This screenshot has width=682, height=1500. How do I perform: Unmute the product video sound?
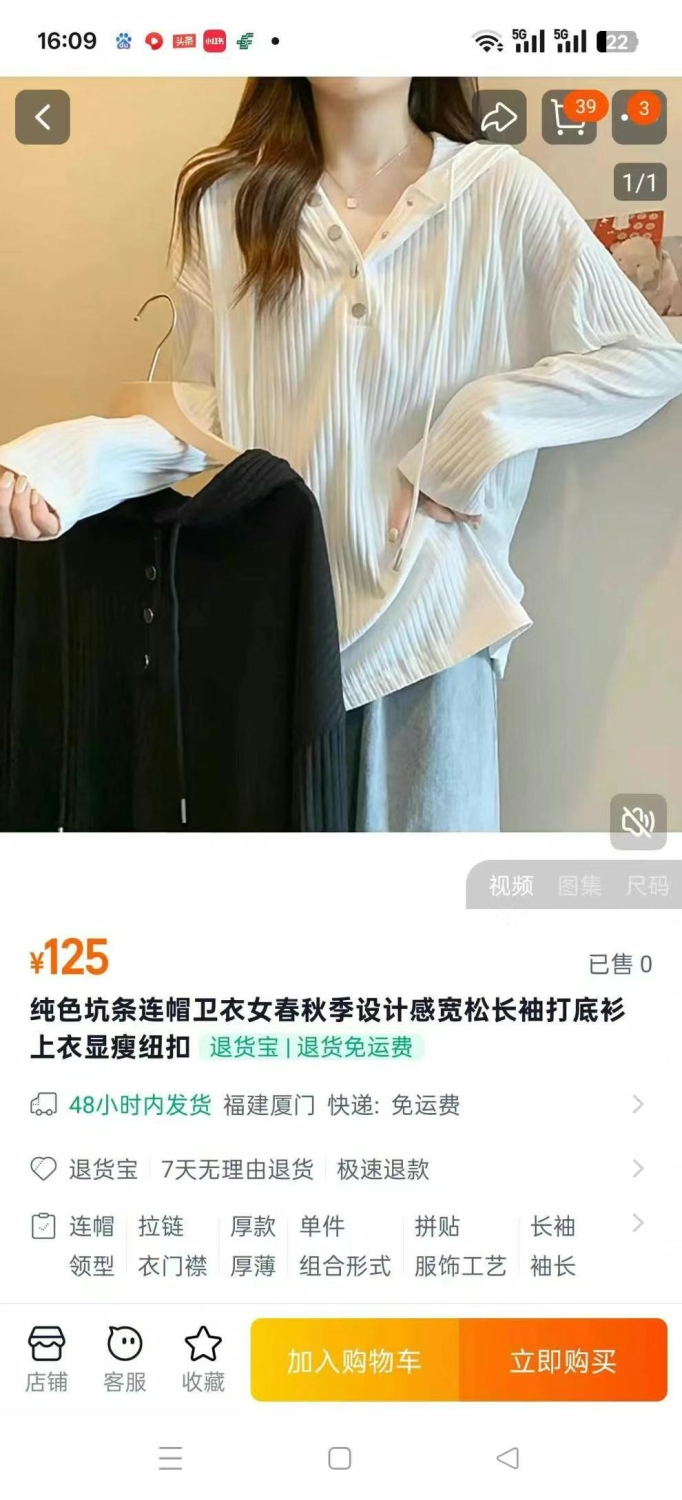pos(638,822)
